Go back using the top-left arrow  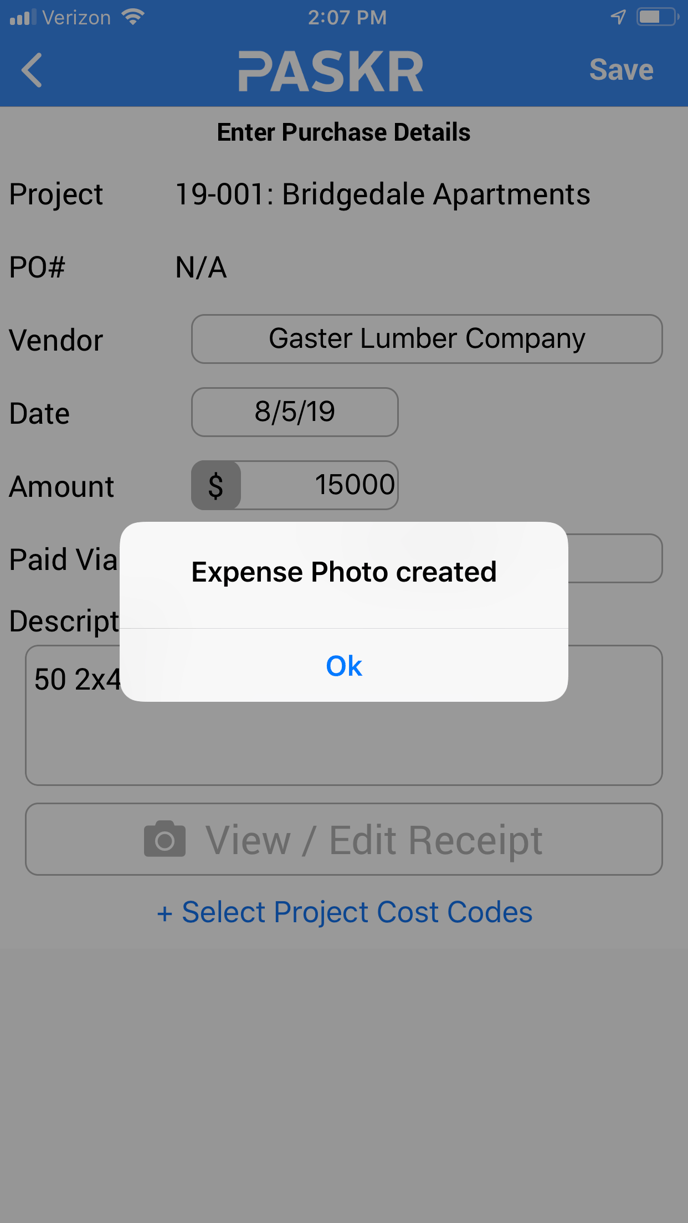(x=33, y=70)
